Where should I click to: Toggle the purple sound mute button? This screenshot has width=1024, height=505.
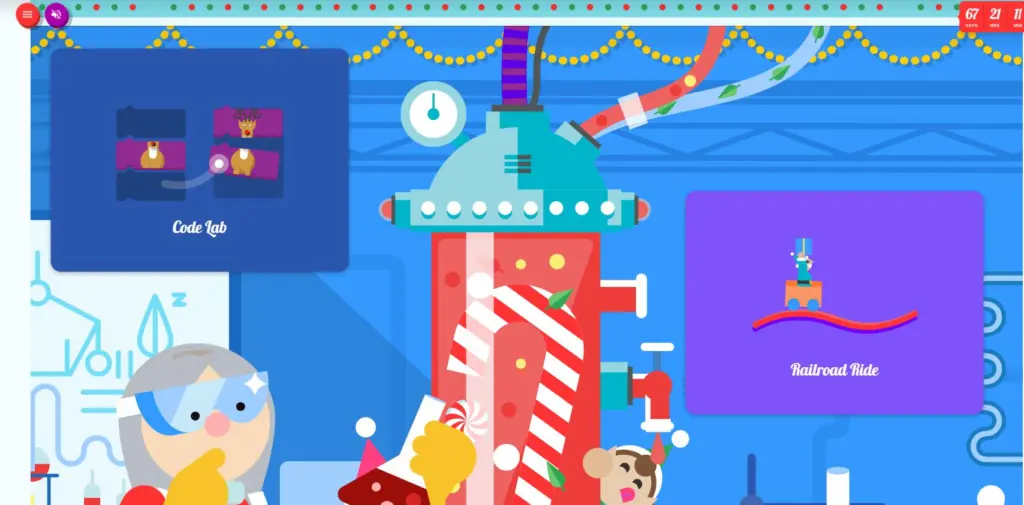[x=57, y=15]
